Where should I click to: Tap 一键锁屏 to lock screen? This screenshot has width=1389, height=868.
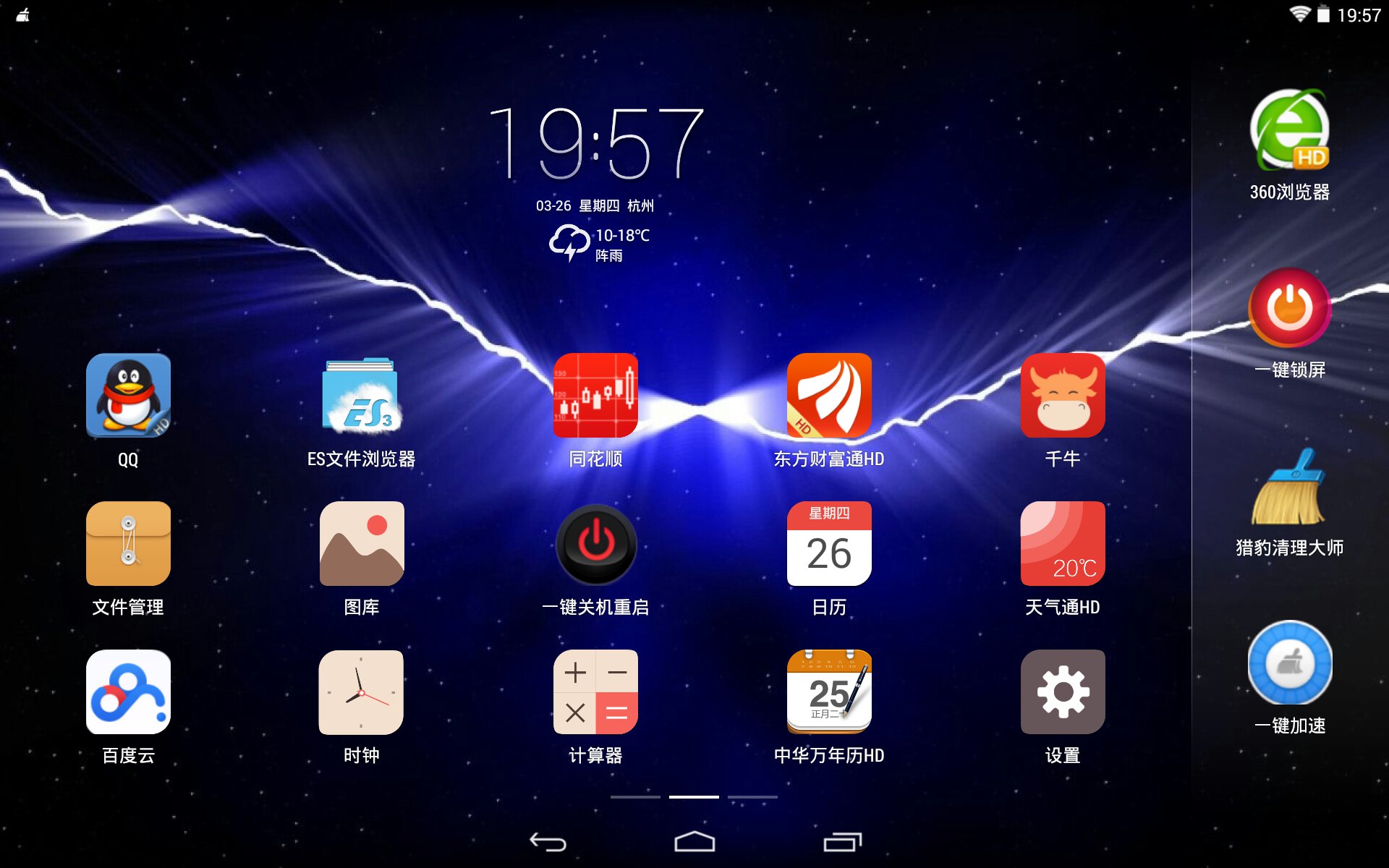click(x=1289, y=308)
